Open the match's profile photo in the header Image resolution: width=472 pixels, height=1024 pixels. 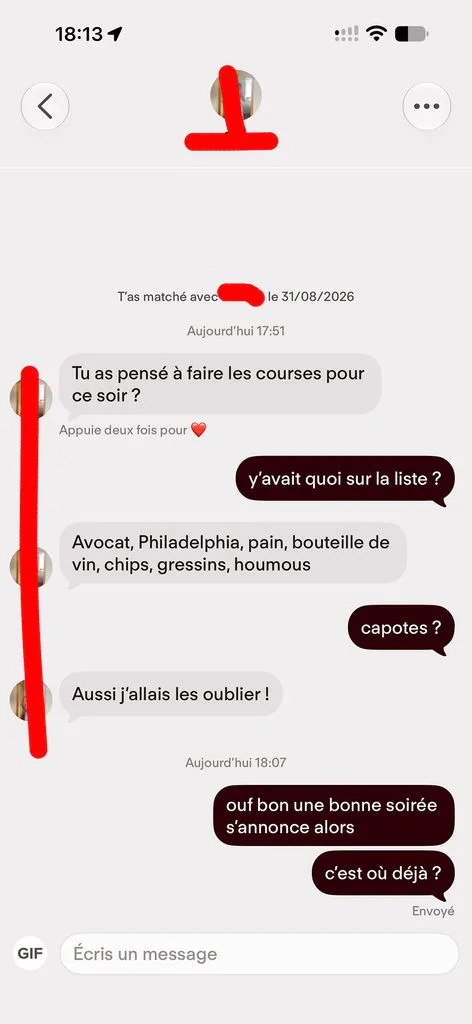pyautogui.click(x=236, y=95)
